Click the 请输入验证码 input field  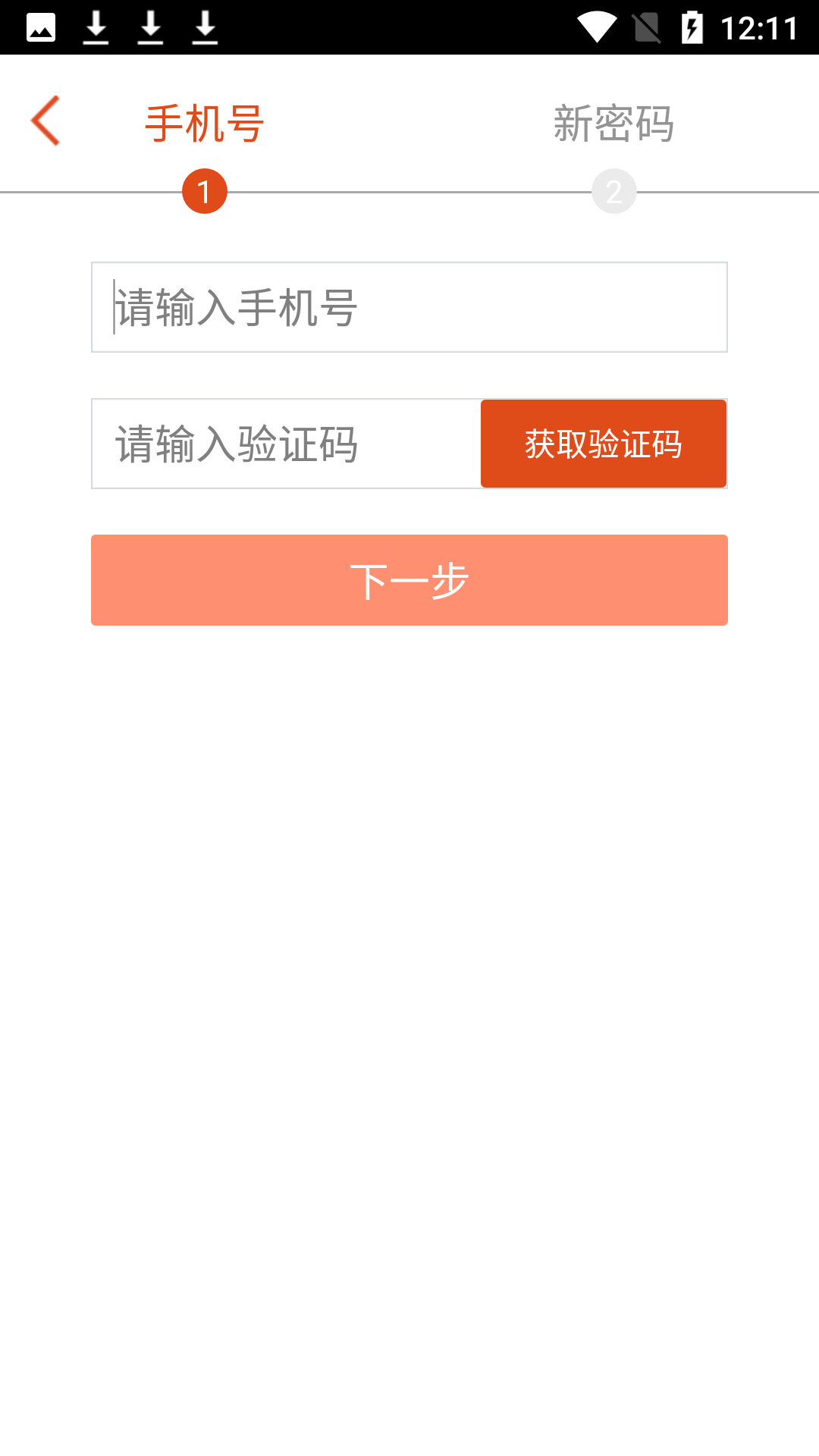284,444
